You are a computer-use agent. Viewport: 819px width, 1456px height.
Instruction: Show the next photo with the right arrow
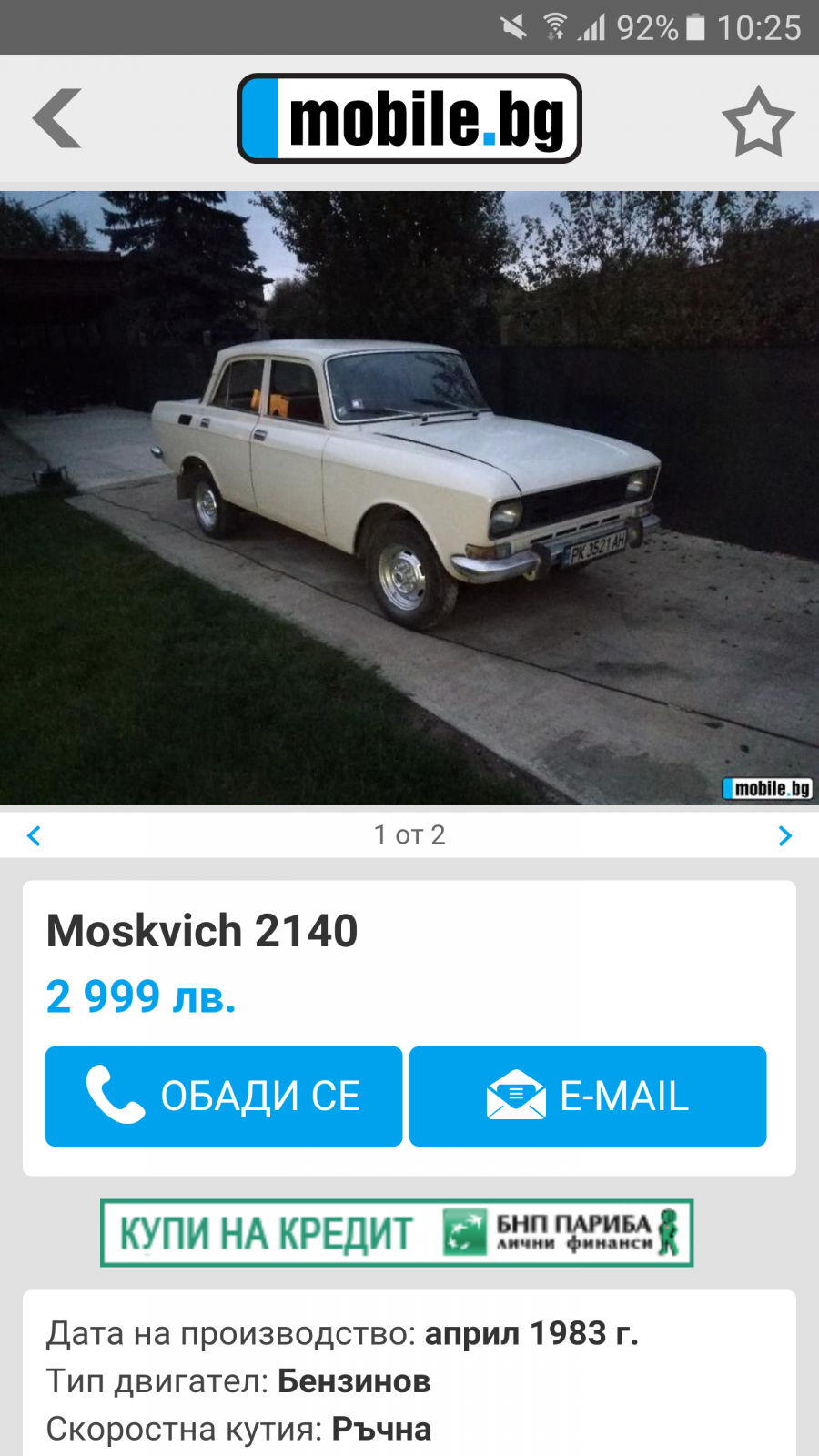785,835
